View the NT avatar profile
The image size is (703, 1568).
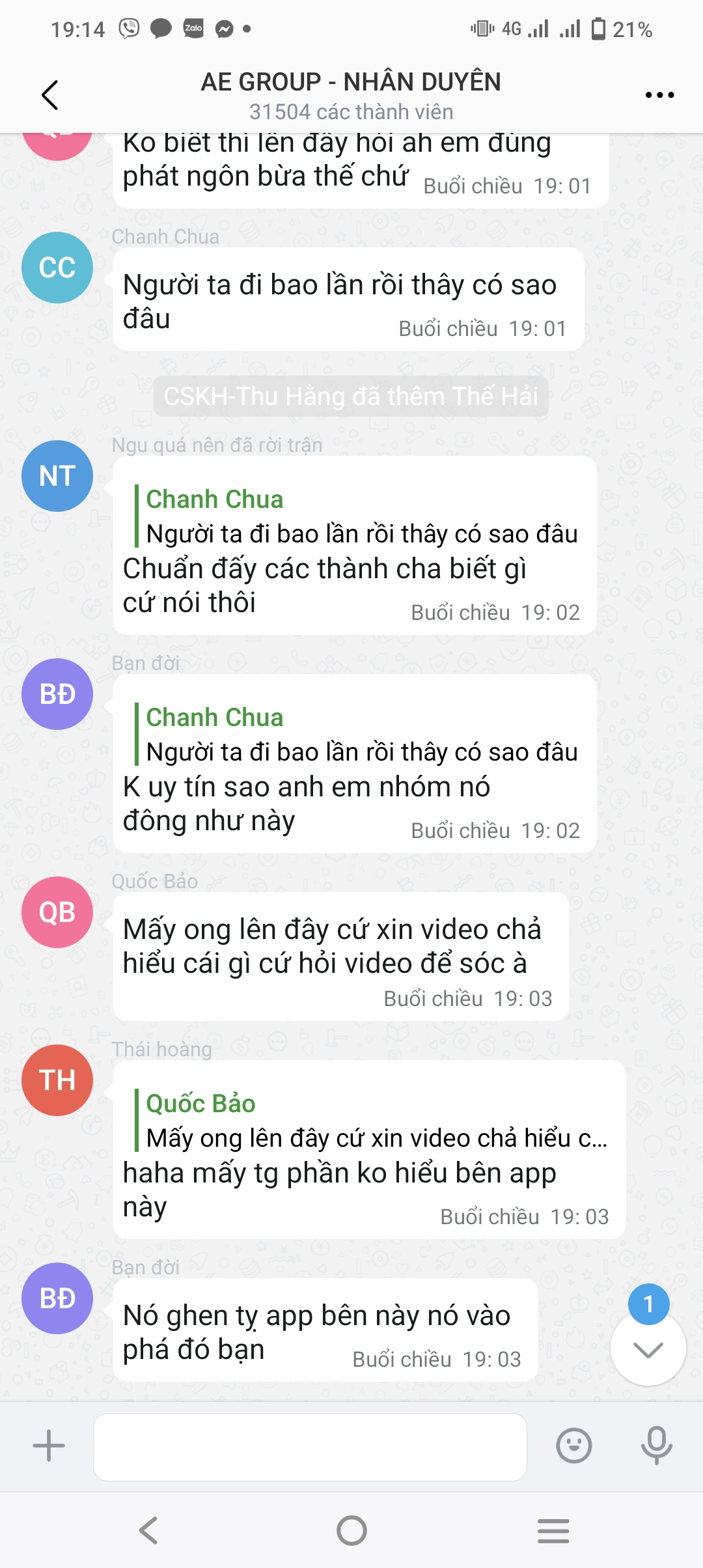click(57, 476)
